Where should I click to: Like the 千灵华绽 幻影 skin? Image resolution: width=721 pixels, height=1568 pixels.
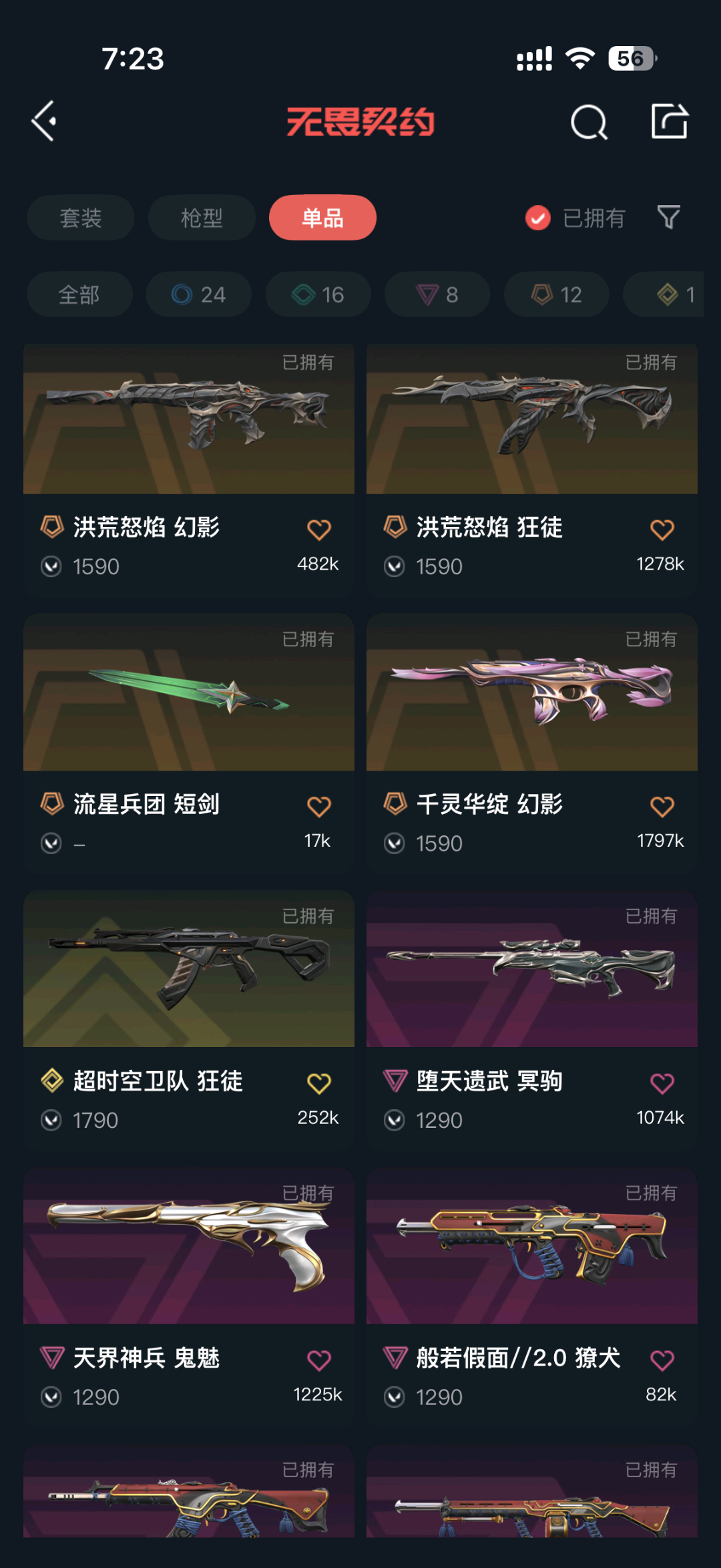662,807
